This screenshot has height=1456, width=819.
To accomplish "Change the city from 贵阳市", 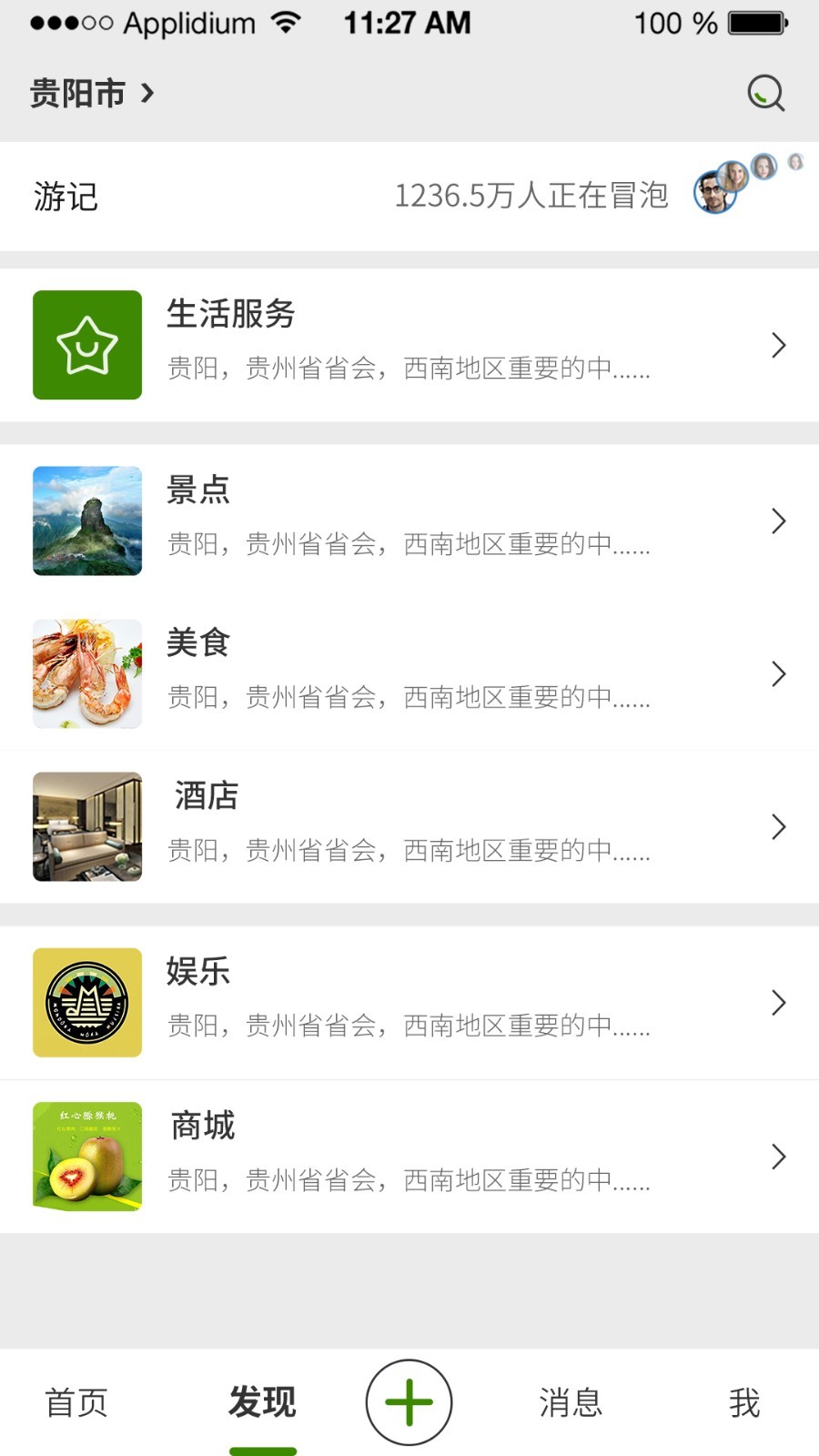I will (x=92, y=93).
